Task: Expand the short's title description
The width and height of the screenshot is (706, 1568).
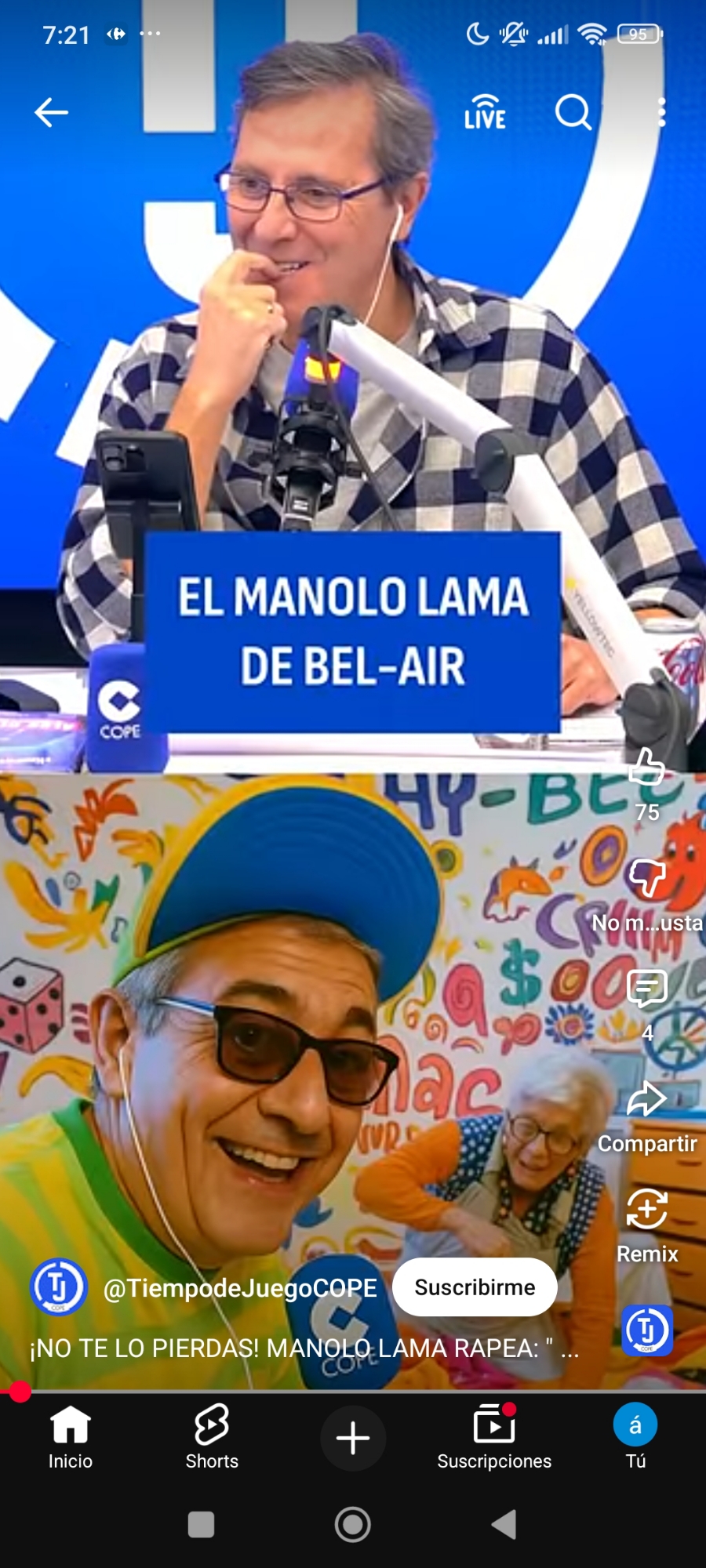Action: tap(304, 1348)
